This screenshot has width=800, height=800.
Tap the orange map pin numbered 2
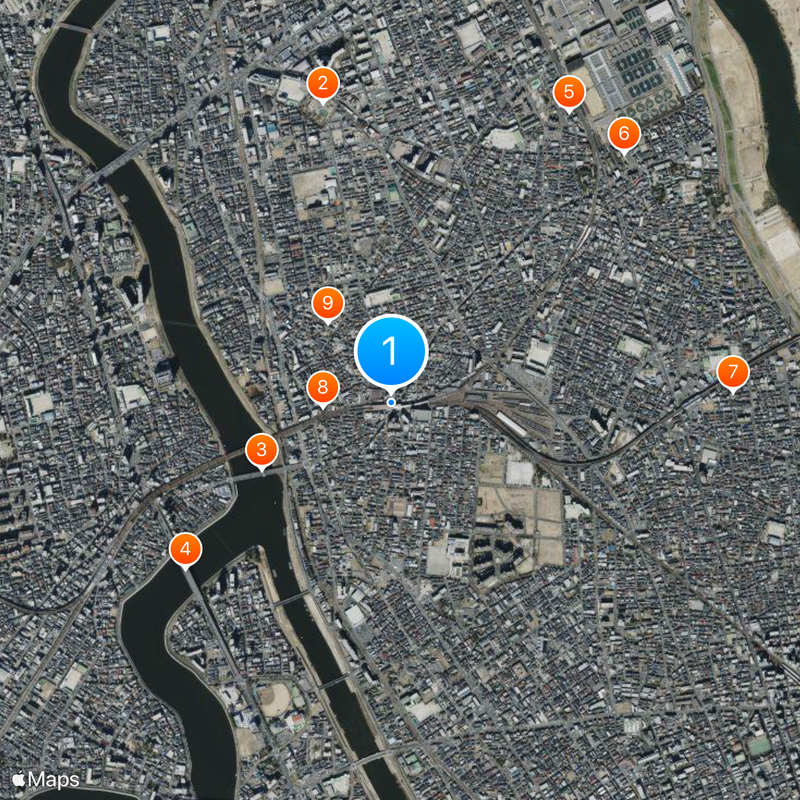coord(322,83)
